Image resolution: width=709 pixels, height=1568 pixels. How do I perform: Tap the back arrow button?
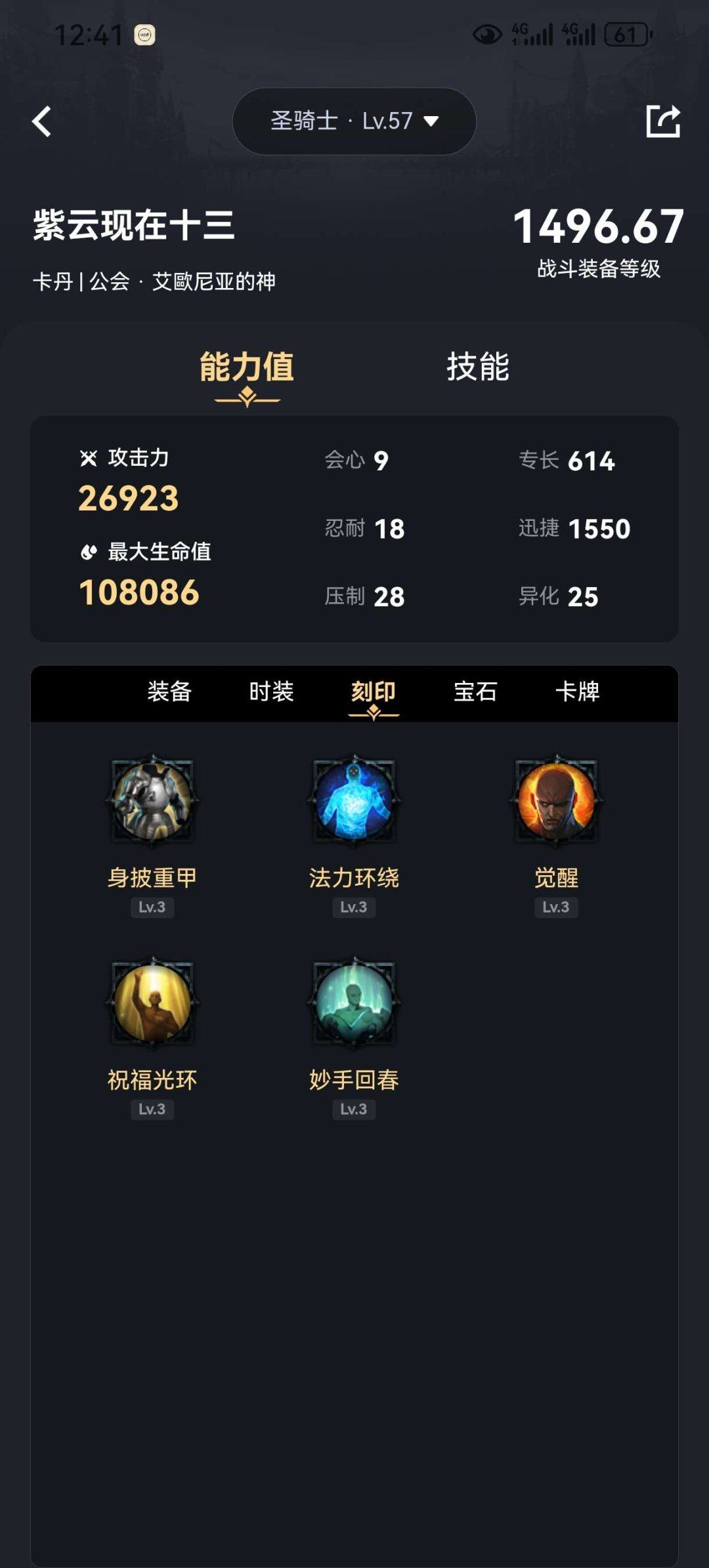pyautogui.click(x=42, y=122)
